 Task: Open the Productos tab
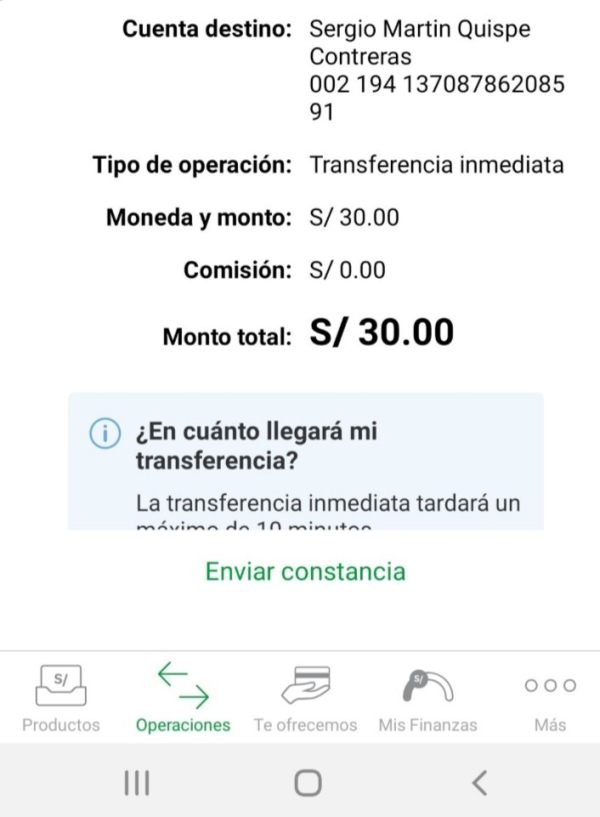click(x=61, y=699)
